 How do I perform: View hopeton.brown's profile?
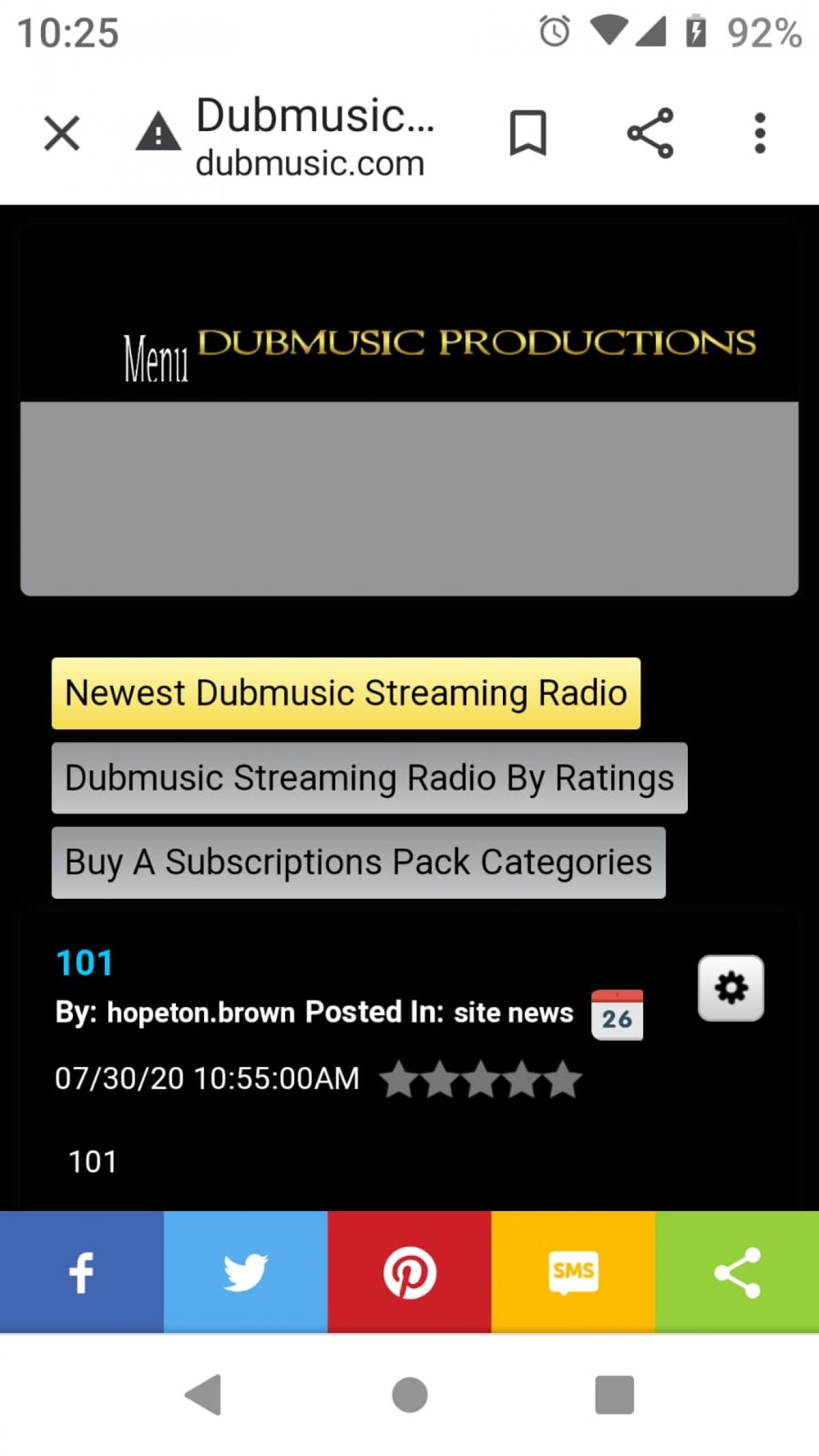coord(200,1013)
